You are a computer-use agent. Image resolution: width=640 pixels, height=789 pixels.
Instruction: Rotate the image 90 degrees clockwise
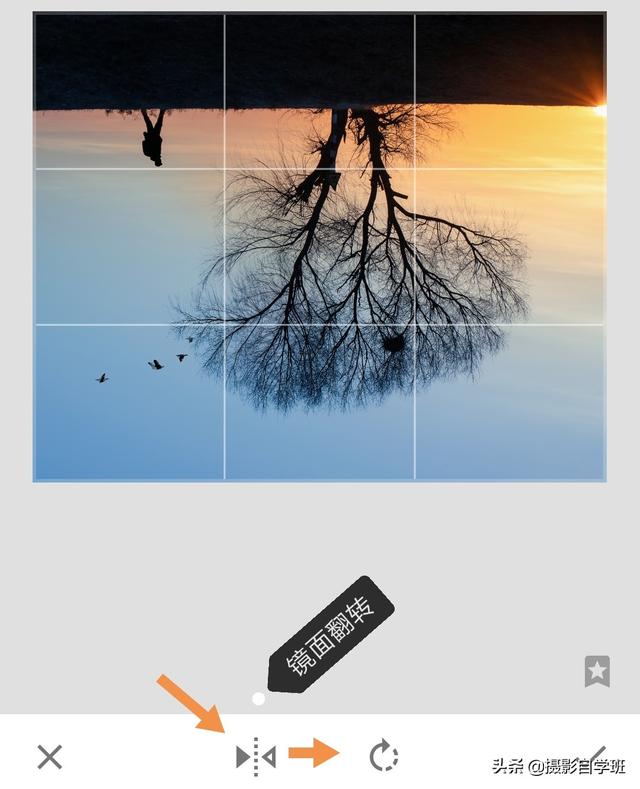coord(383,757)
